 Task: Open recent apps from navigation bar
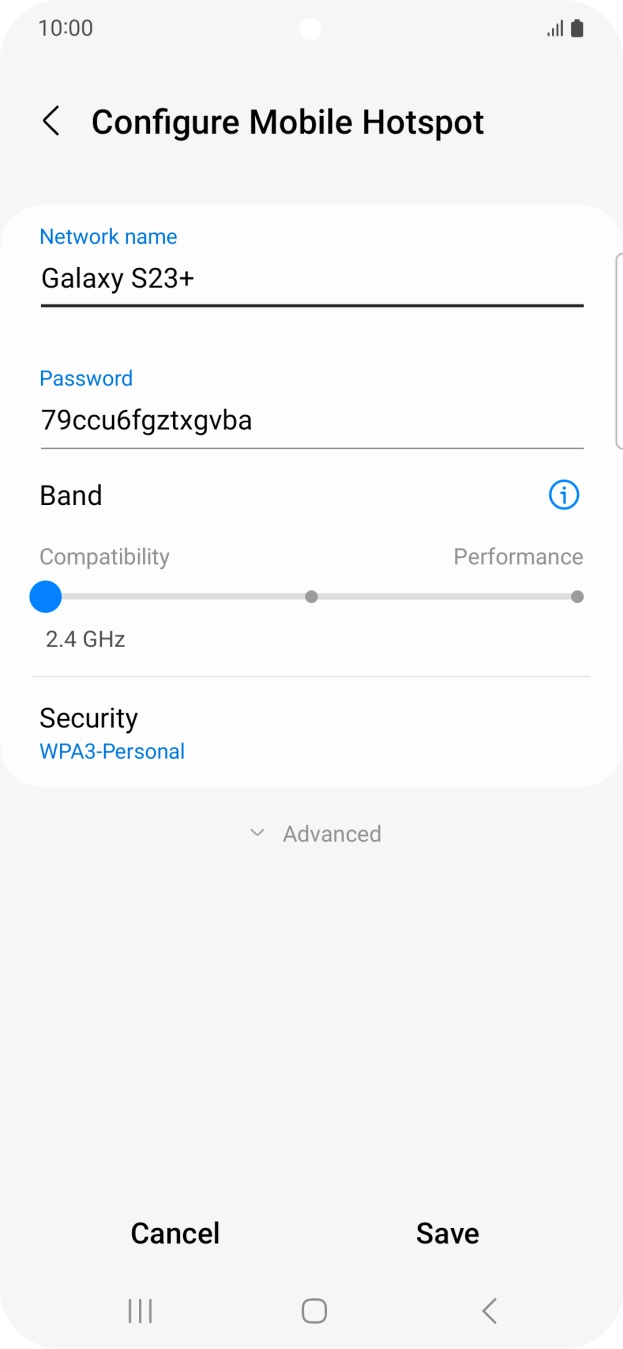(140, 1311)
